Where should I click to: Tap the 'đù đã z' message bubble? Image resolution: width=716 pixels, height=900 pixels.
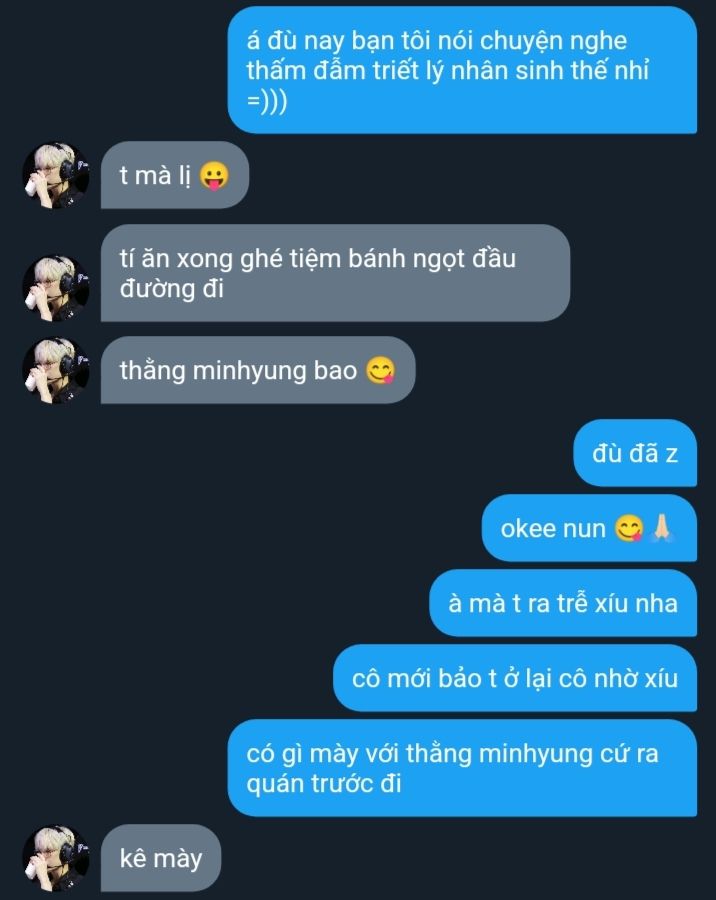[635, 453]
